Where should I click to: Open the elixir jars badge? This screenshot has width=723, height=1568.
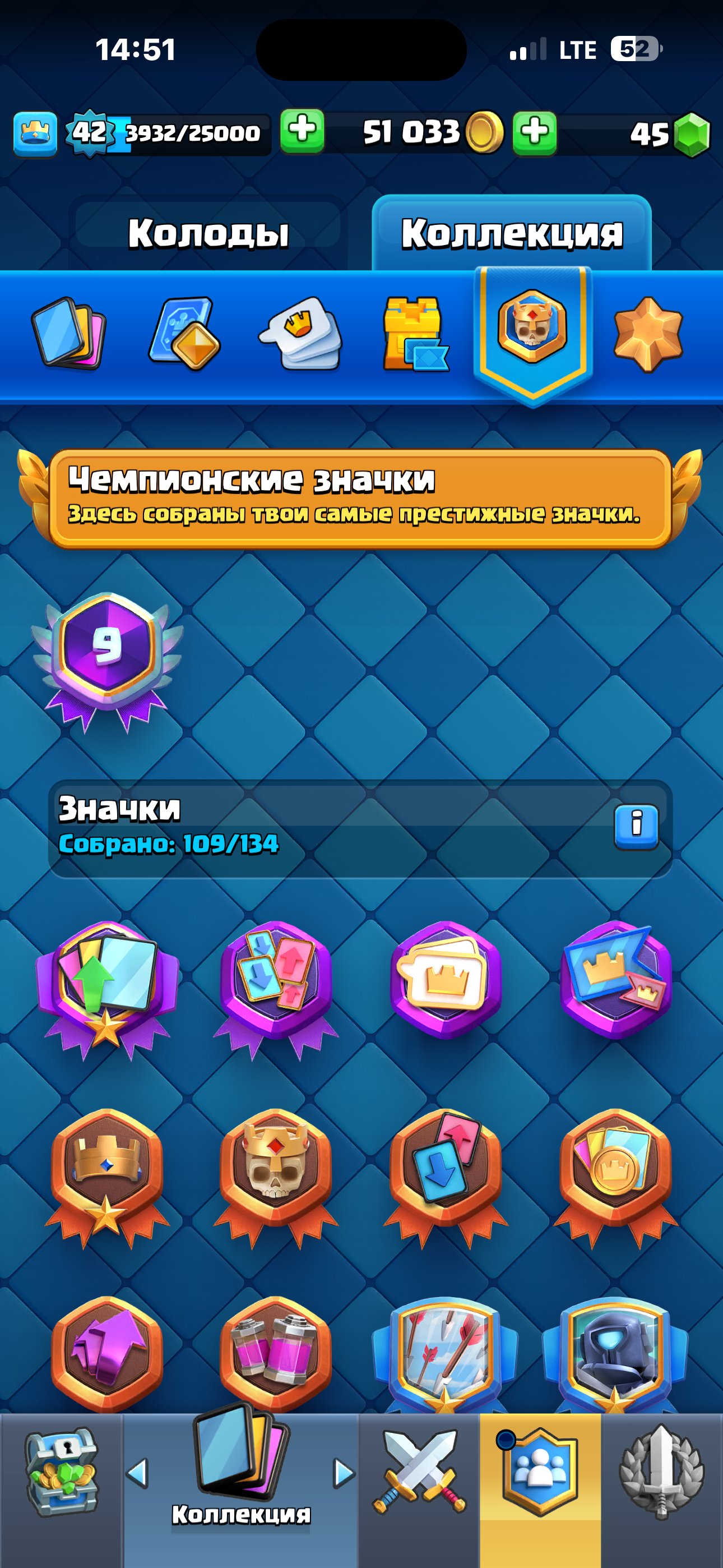point(276,1354)
